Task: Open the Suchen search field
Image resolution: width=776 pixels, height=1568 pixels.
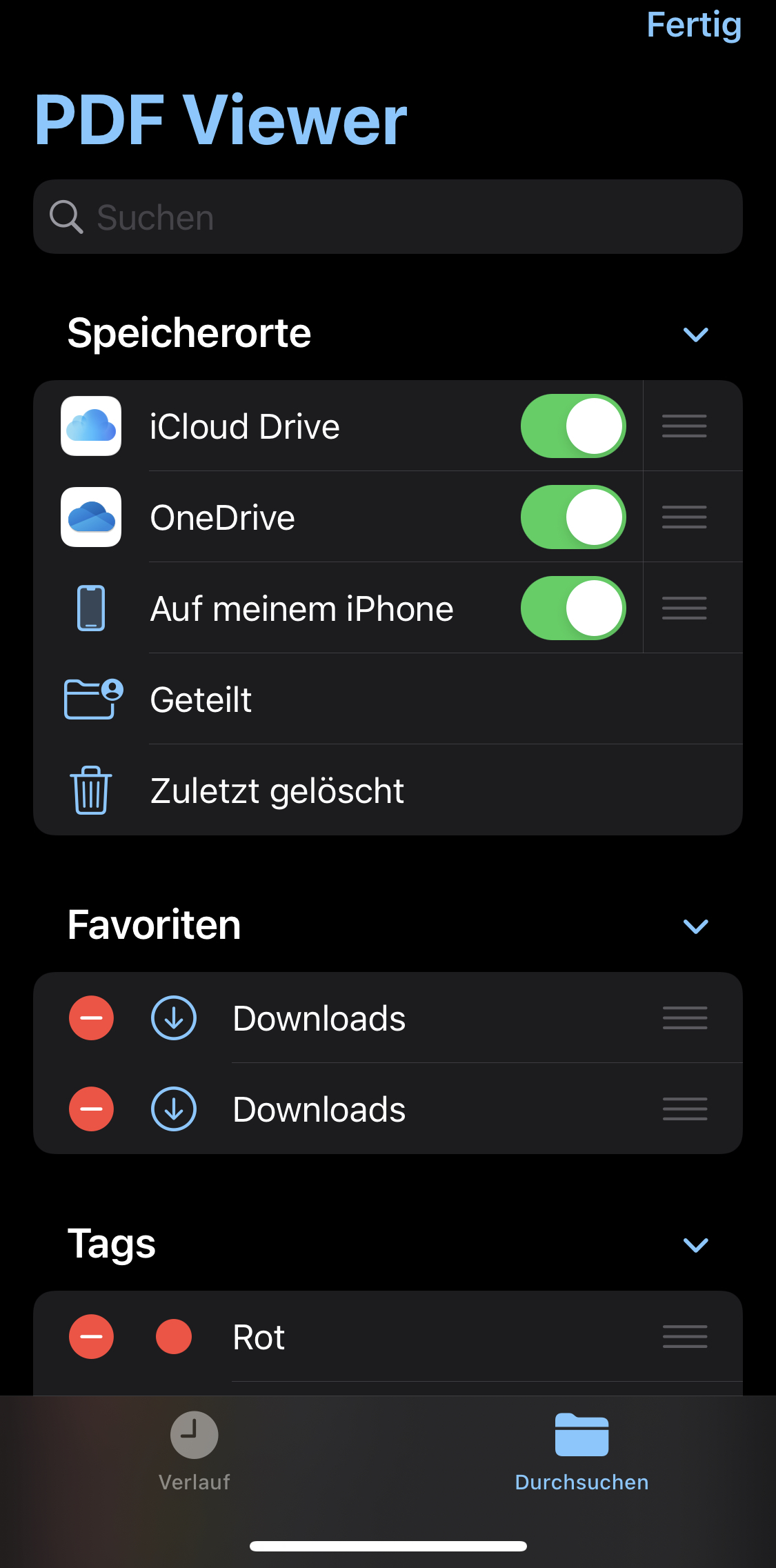Action: 388,217
